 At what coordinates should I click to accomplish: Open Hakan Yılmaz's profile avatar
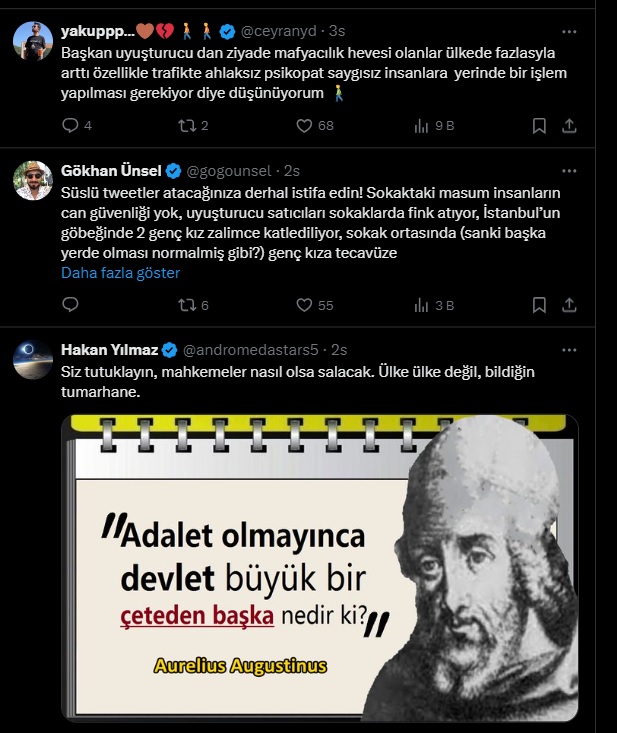(33, 360)
